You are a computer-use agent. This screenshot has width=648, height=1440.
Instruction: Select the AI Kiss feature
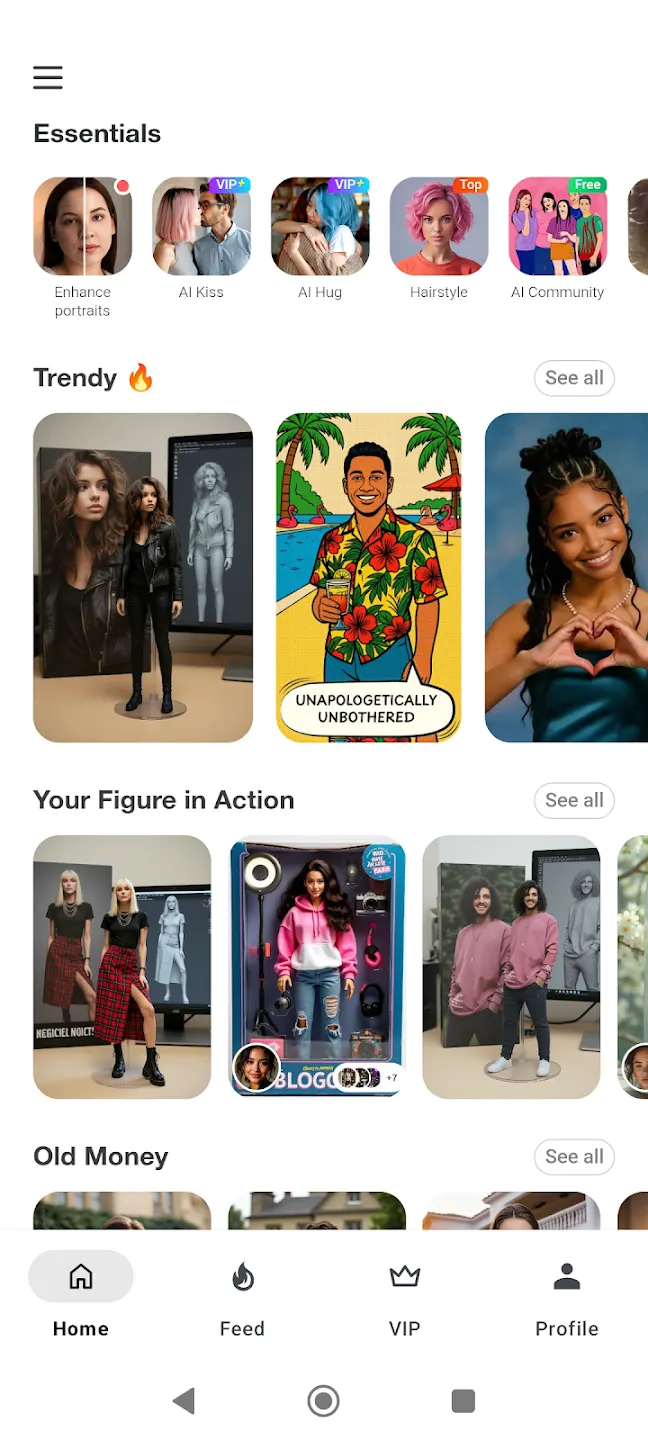pyautogui.click(x=201, y=227)
